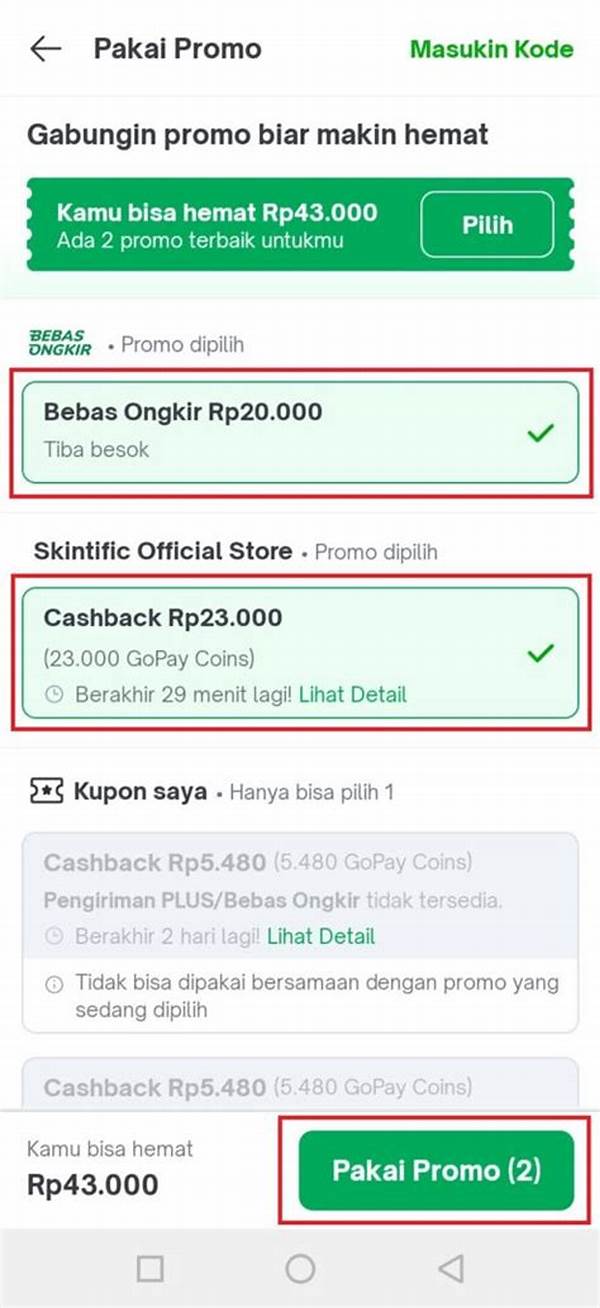This screenshot has height=1308, width=600.
Task: Deselect the Cashback Rp23.000 promo
Action: click(x=300, y=652)
